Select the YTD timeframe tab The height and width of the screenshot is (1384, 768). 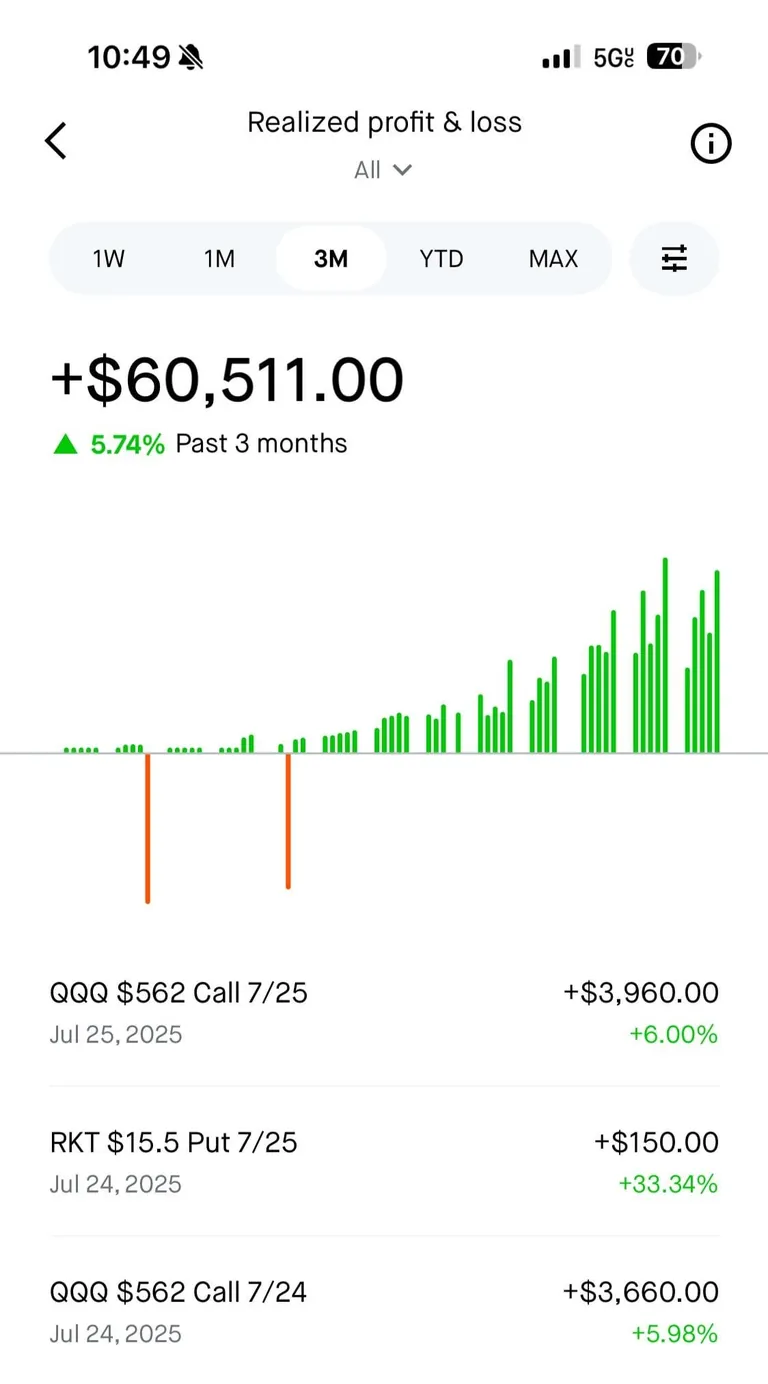point(441,258)
